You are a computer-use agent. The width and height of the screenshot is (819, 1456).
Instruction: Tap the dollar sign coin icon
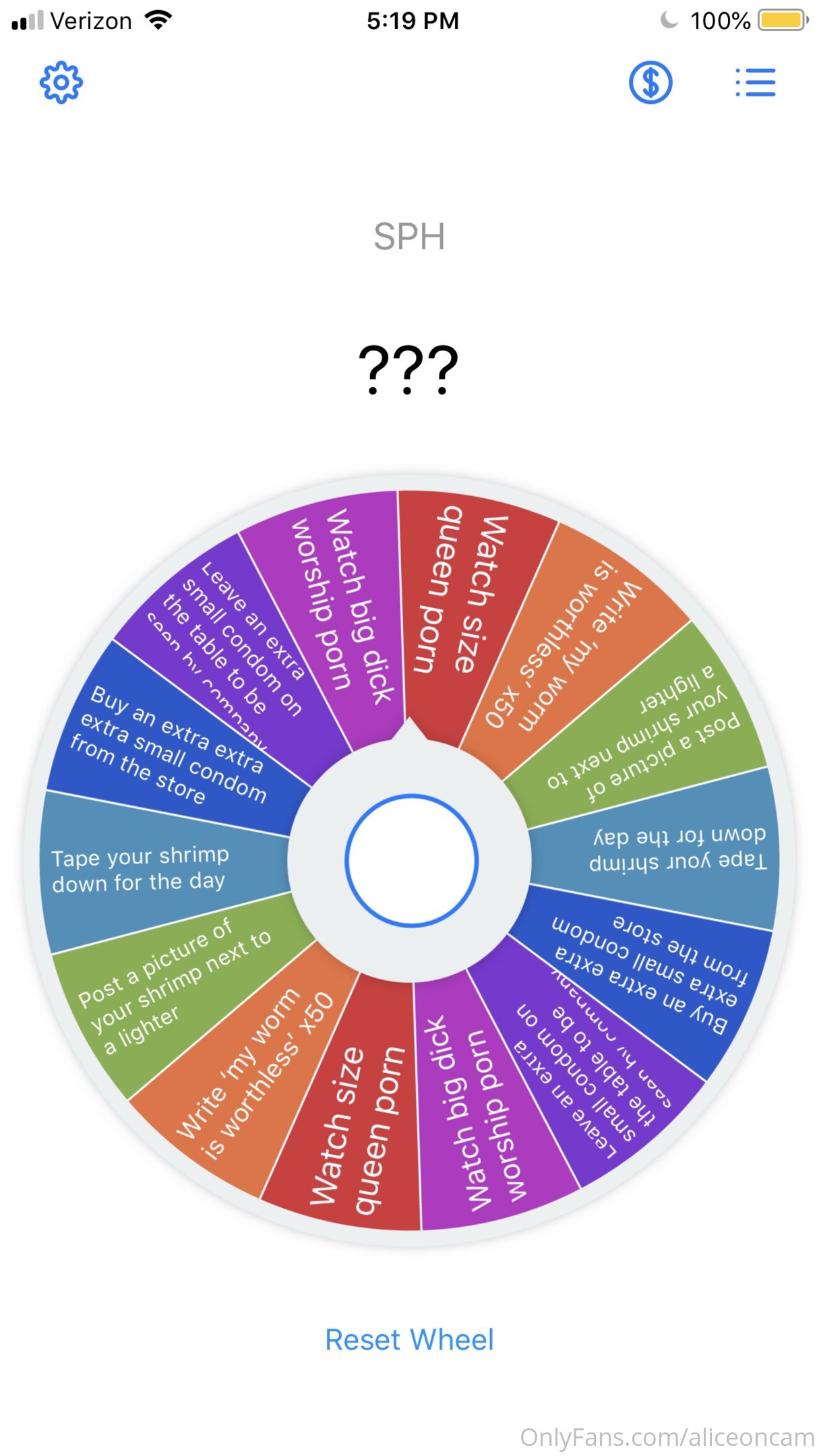coord(650,82)
